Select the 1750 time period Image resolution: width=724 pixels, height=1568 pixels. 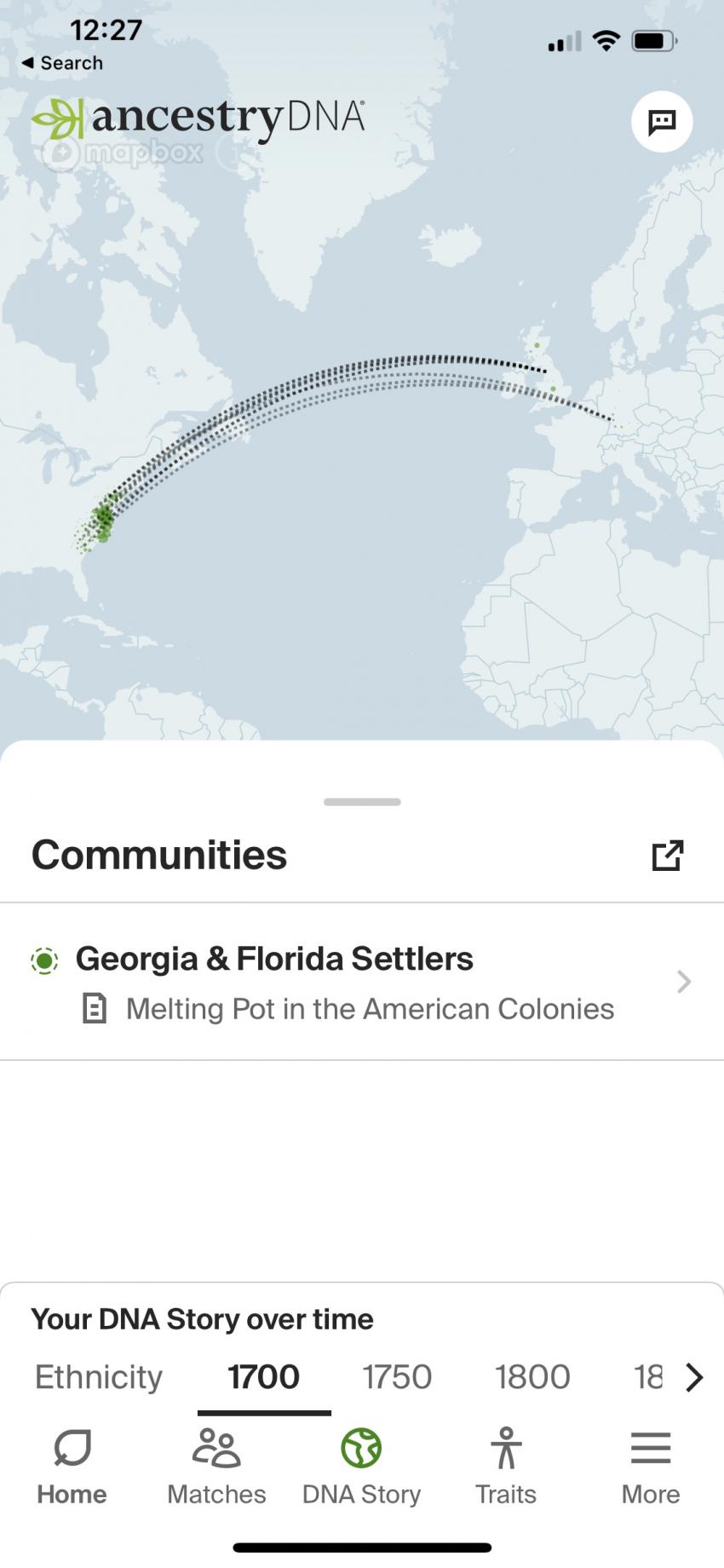[x=397, y=1377]
